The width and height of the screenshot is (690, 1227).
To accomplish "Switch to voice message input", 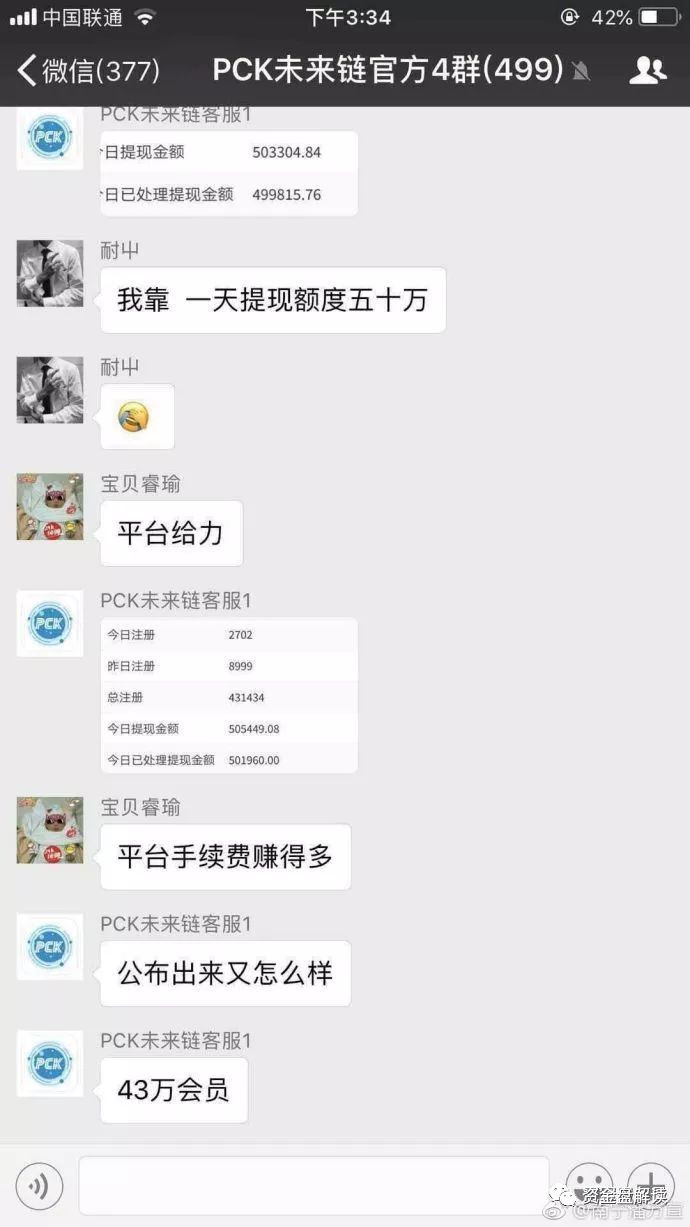I will (39, 1186).
